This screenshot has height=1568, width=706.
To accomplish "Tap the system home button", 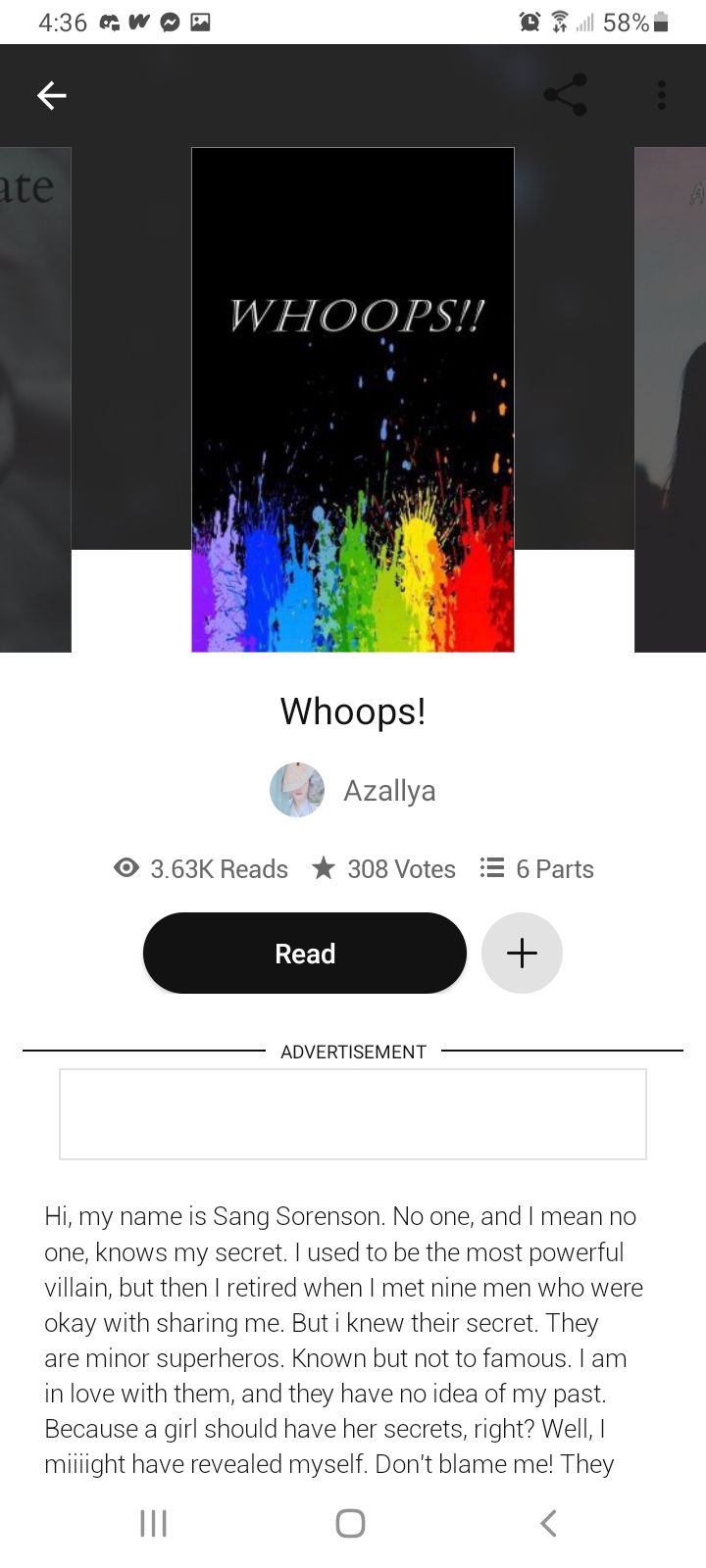I will pyautogui.click(x=350, y=1523).
